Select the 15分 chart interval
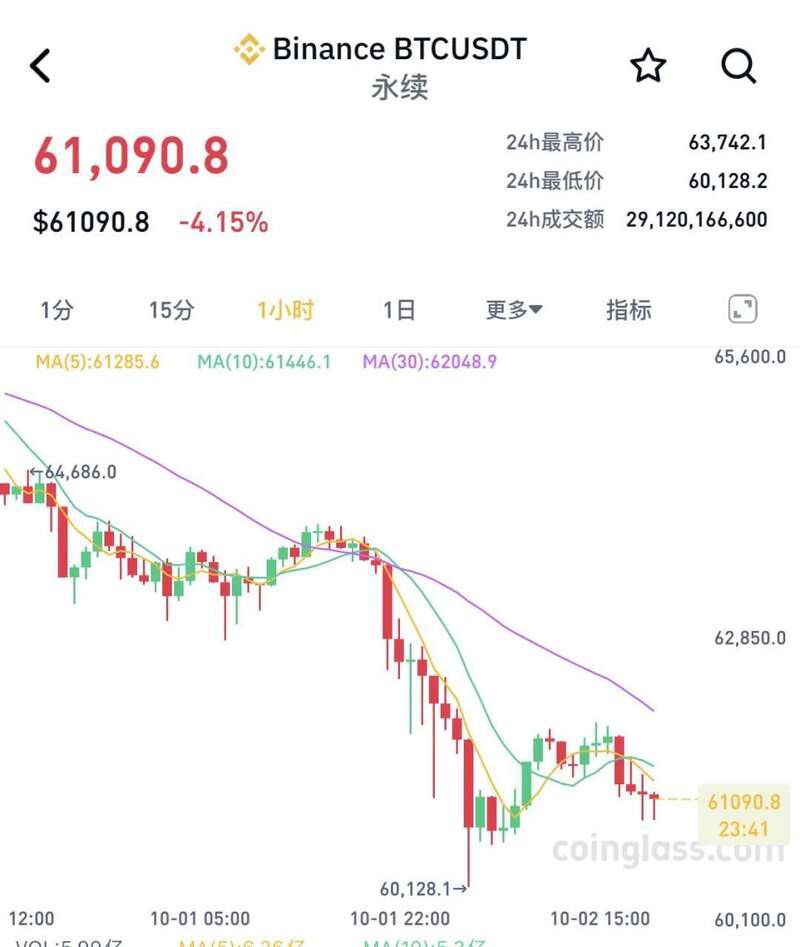Viewport: 800px width, 947px height. [171, 310]
